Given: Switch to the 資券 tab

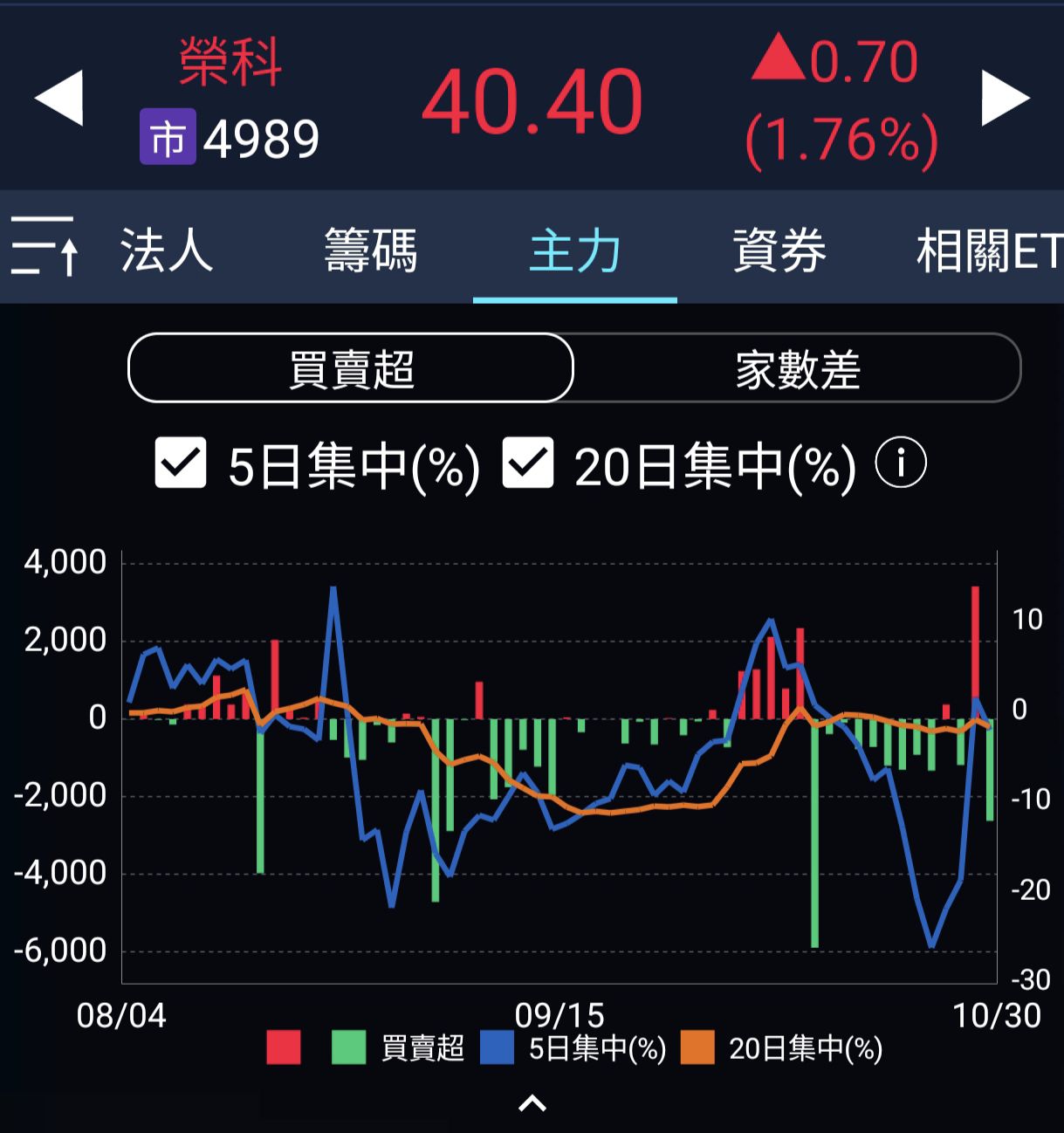Looking at the screenshot, I should tap(779, 251).
